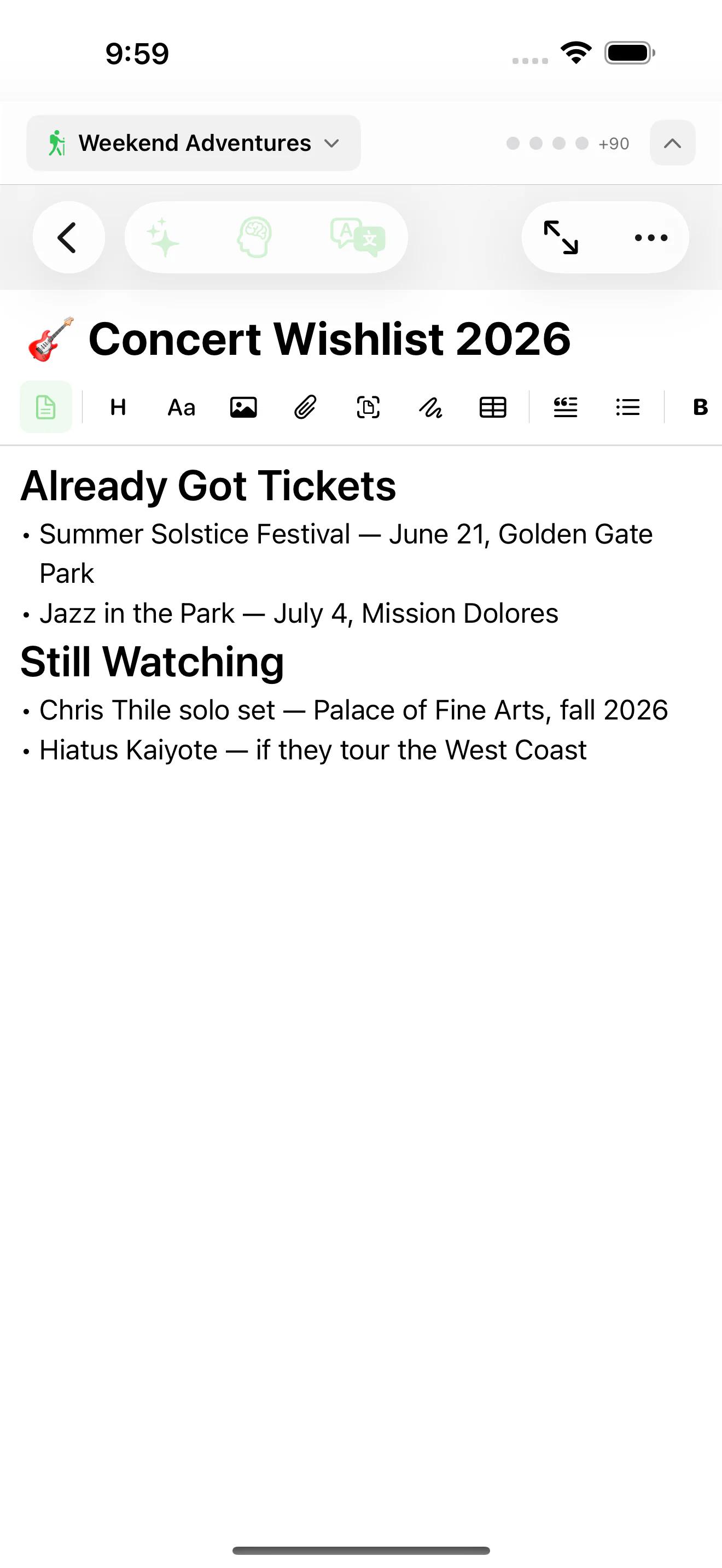Open the Weekend Adventures notebook dropdown
The width and height of the screenshot is (722, 1568).
point(193,143)
